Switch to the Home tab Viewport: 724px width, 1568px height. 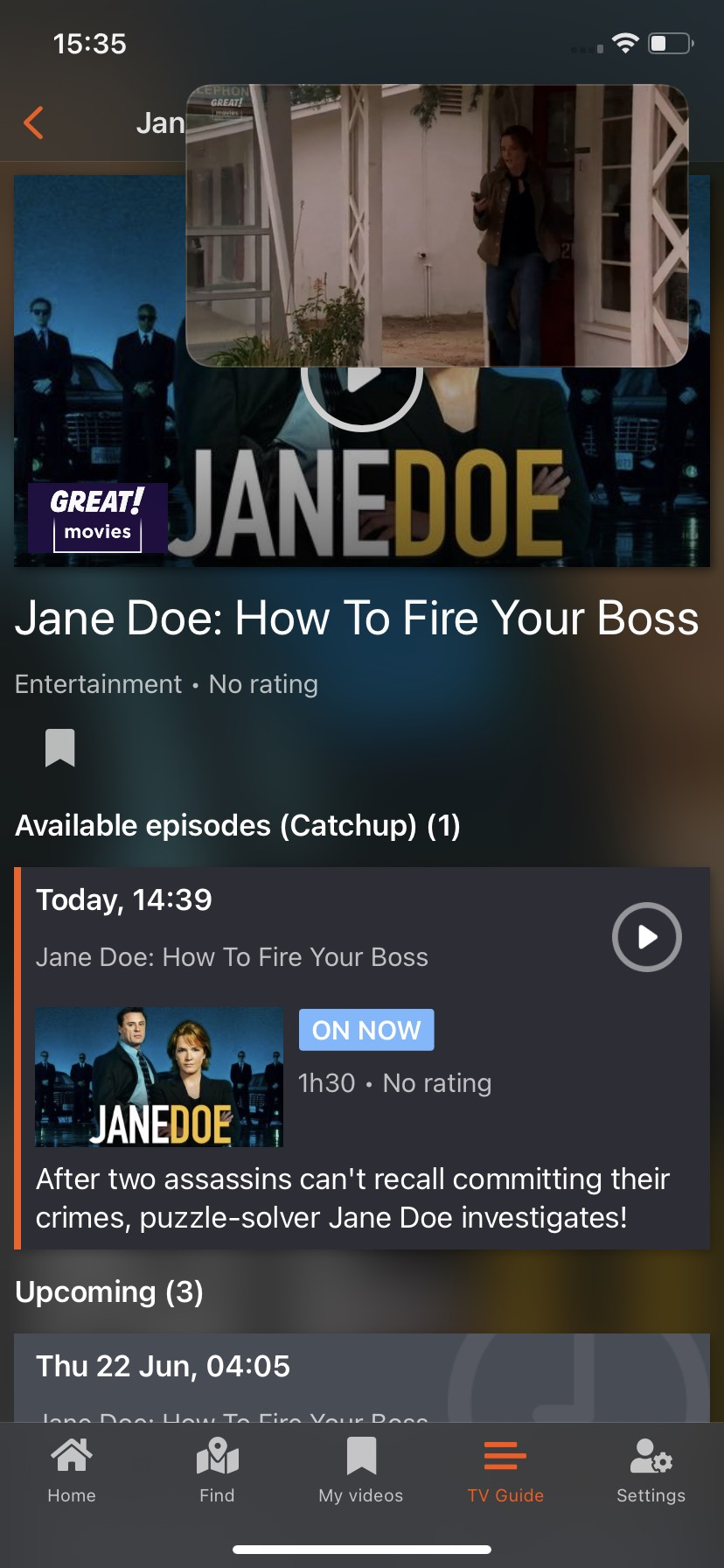click(x=72, y=1470)
